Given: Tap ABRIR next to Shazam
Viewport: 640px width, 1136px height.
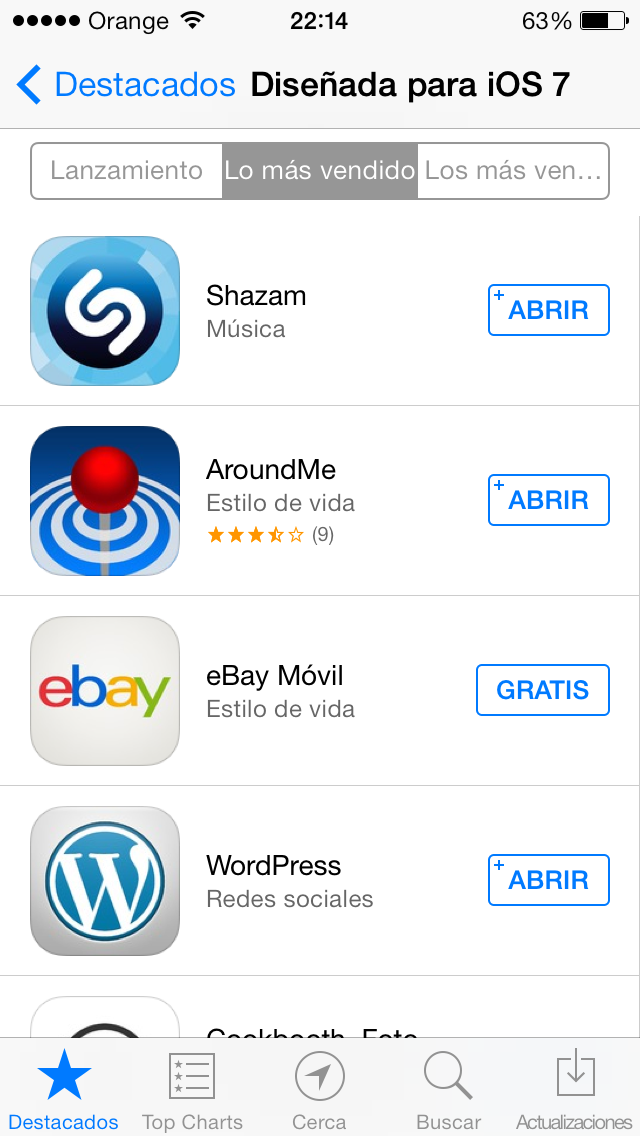Looking at the screenshot, I should click(549, 310).
